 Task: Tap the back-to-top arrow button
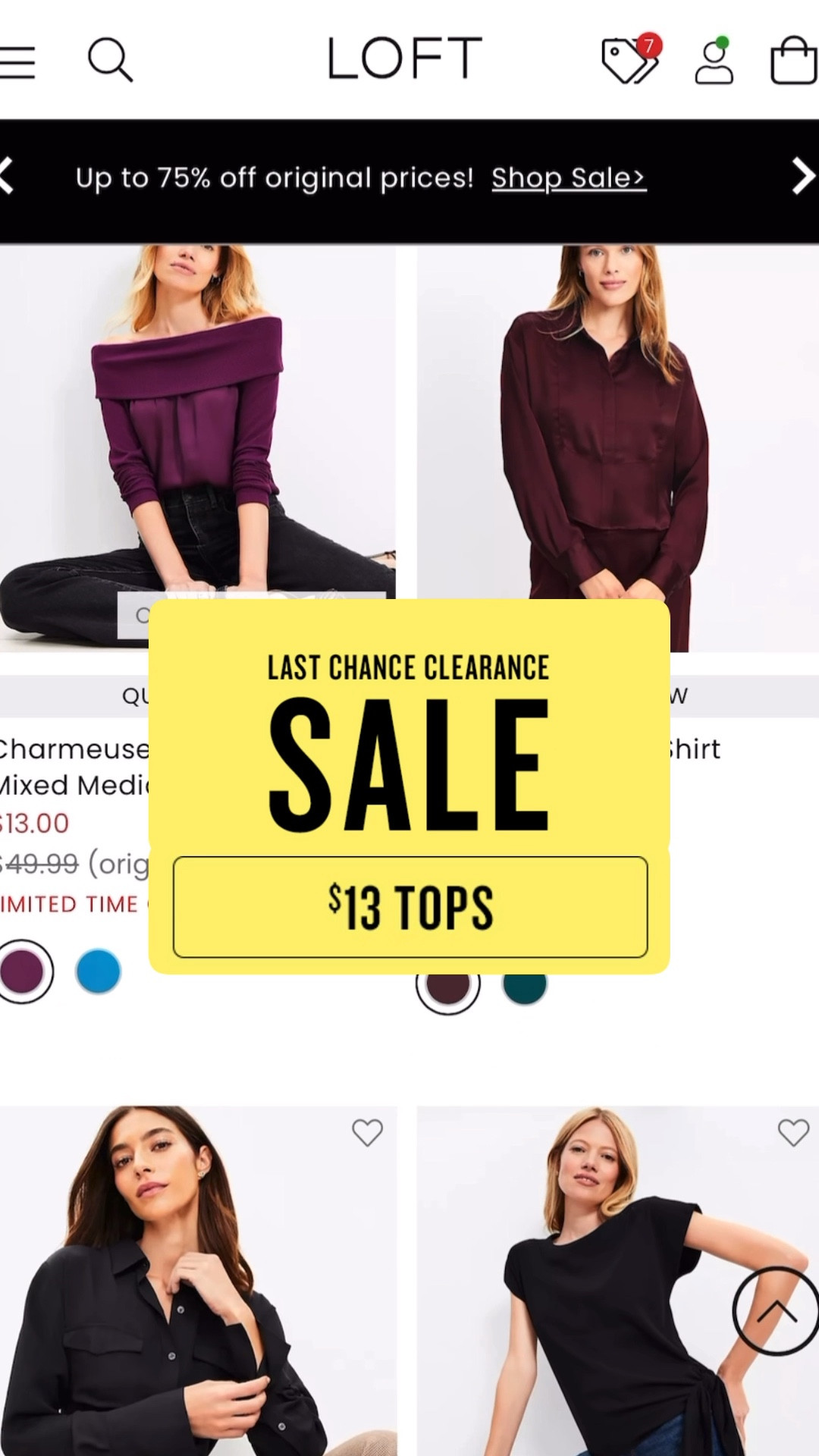click(775, 1310)
